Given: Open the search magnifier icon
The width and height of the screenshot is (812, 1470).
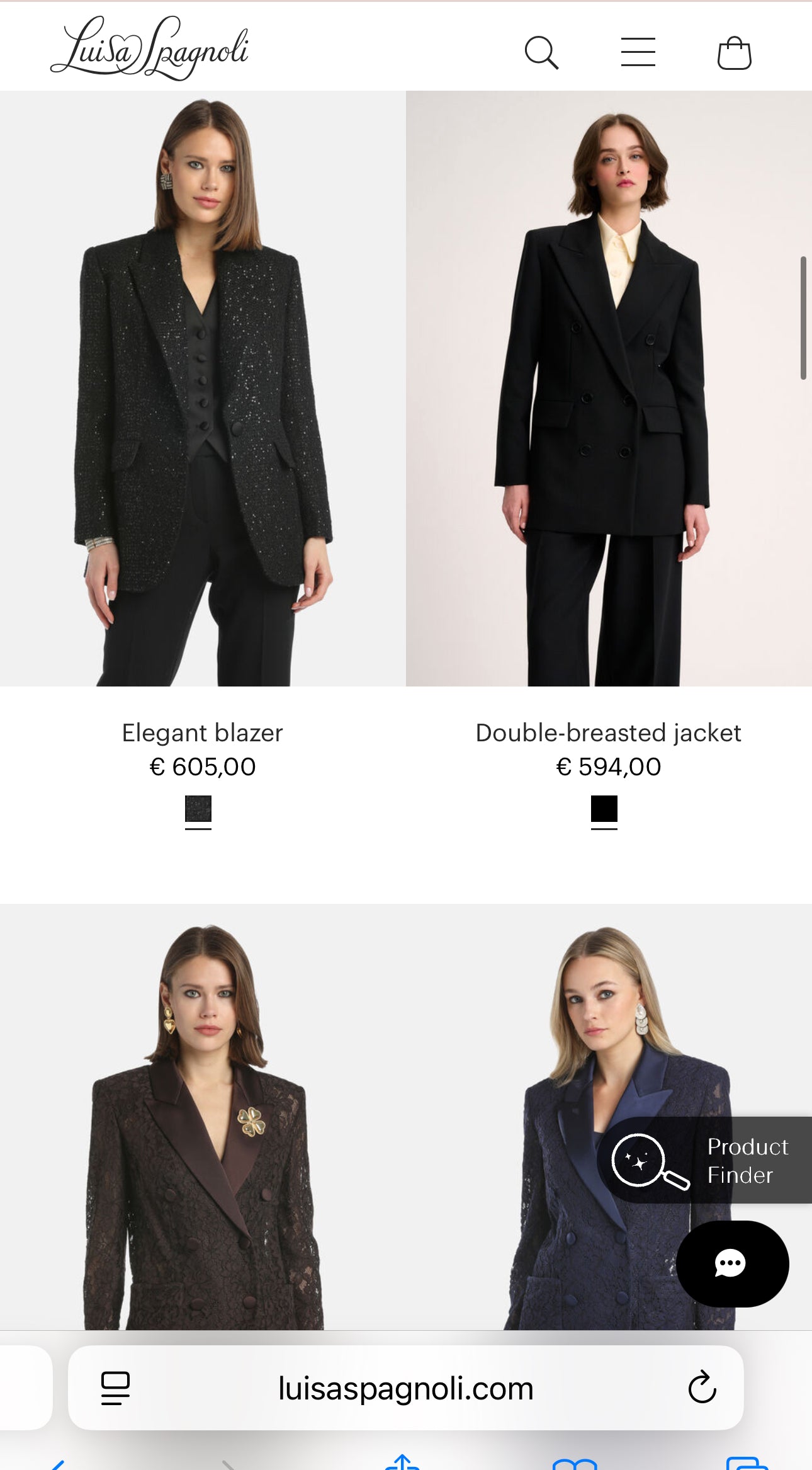Looking at the screenshot, I should pos(541,52).
